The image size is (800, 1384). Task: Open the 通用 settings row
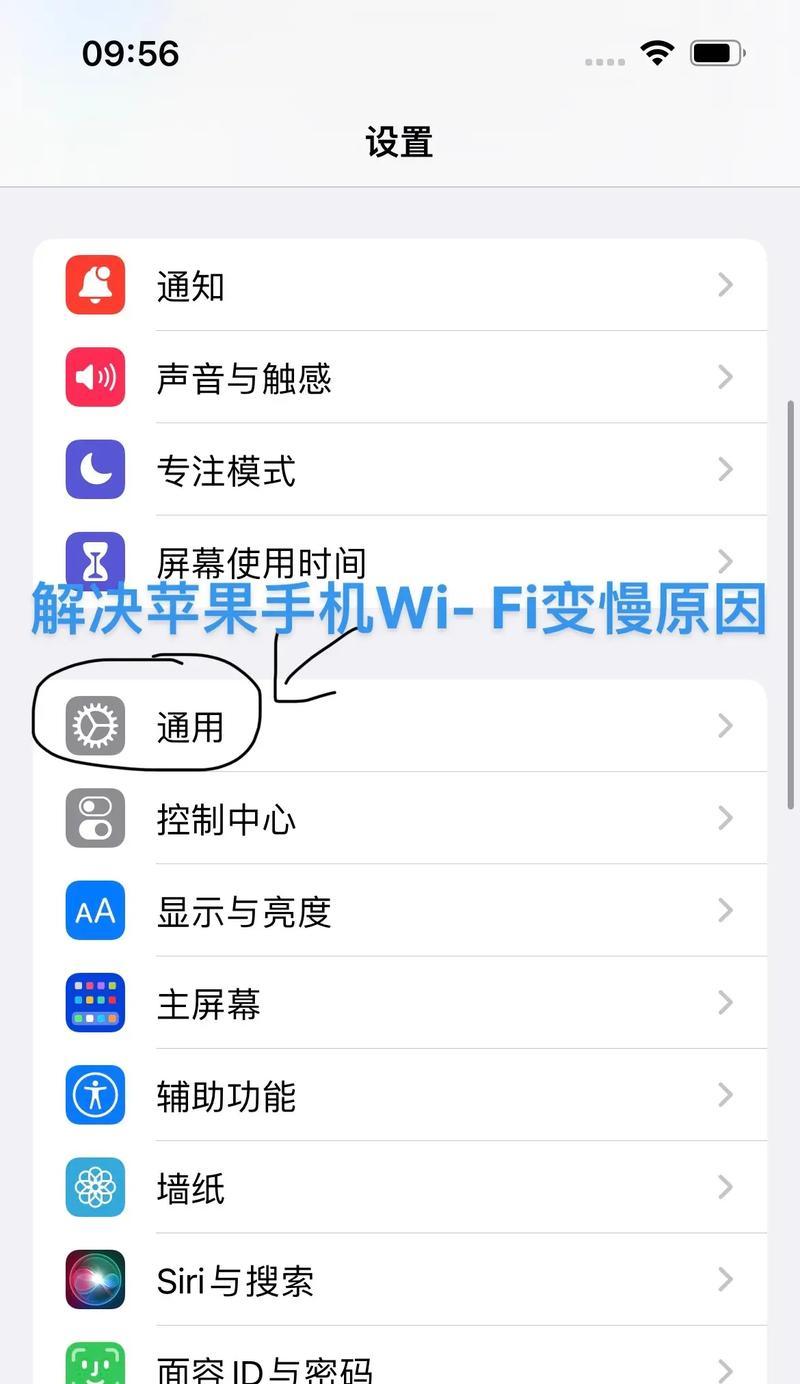400,727
